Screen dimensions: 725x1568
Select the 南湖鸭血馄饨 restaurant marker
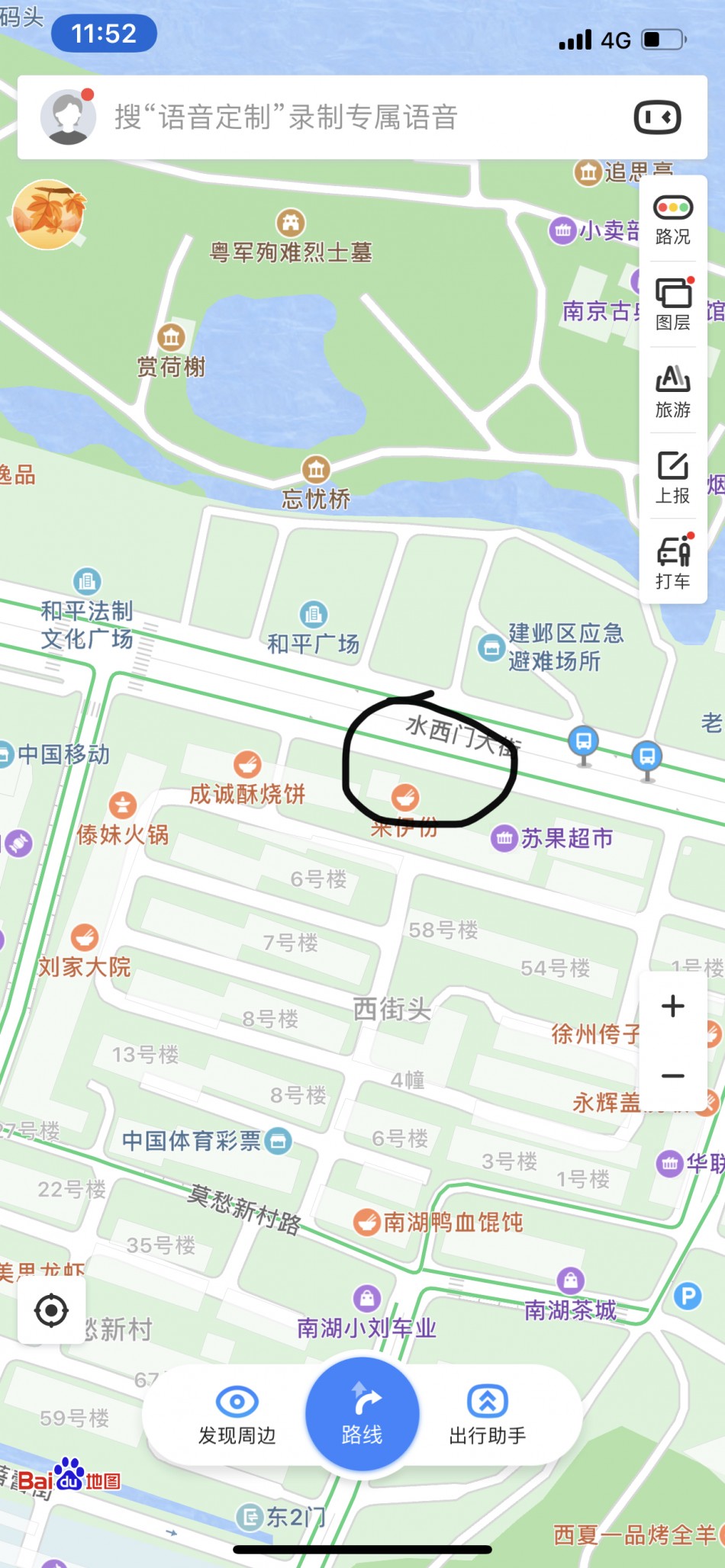tap(367, 1222)
